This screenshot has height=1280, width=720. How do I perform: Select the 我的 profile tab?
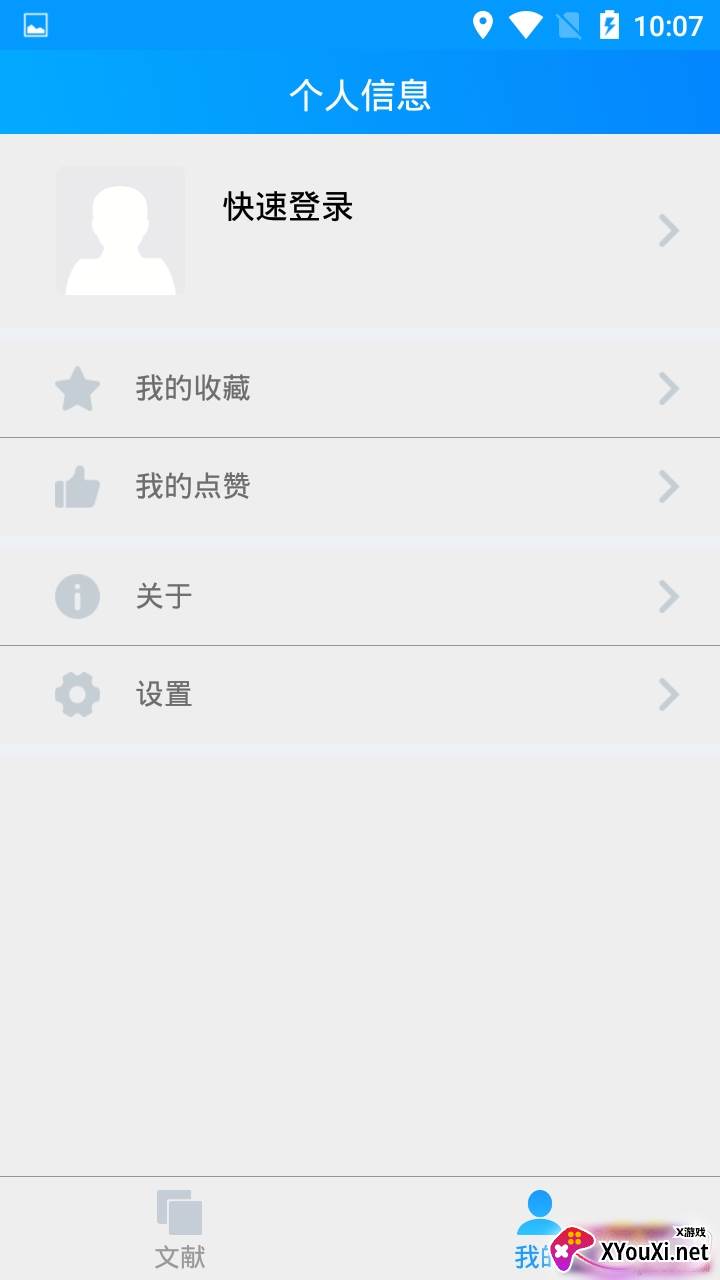tap(540, 1229)
